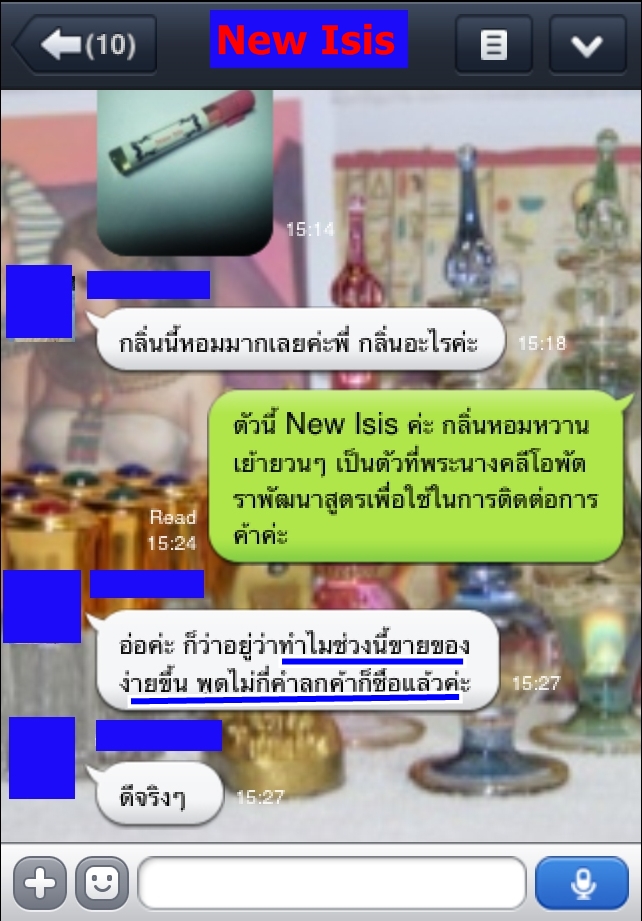642x921 pixels.
Task: Open the chat notes icon
Action: 493,45
